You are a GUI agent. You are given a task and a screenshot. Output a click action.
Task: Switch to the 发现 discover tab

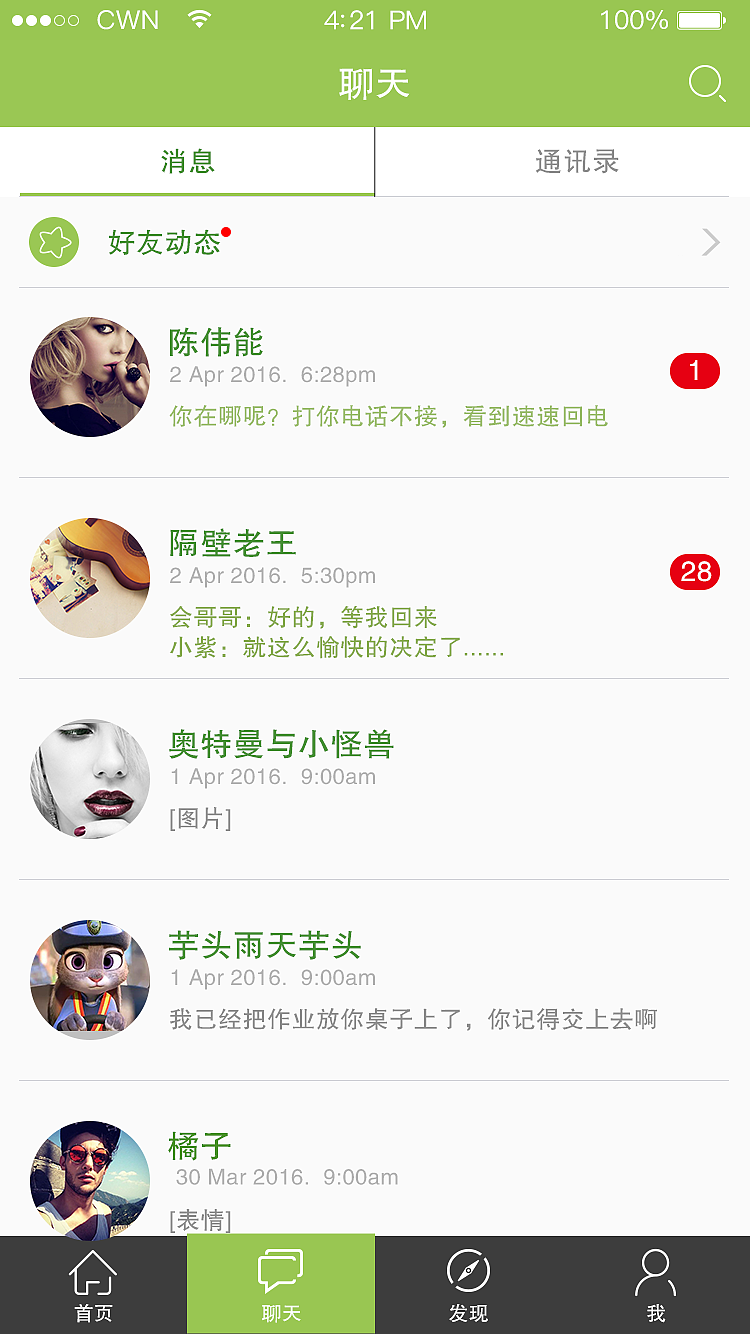pyautogui.click(x=468, y=1286)
